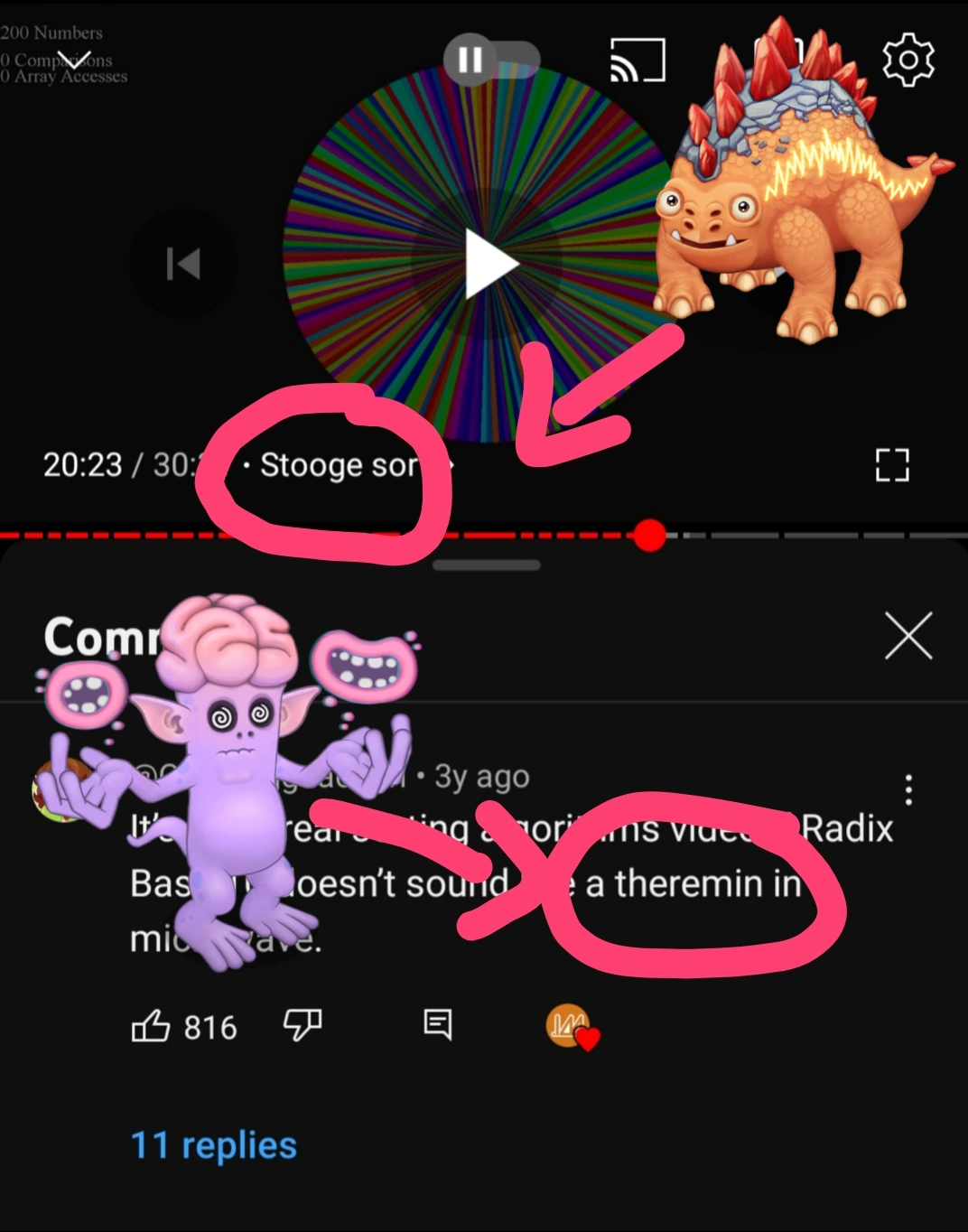
Task: Toggle the autoplay switch
Action: [x=491, y=60]
